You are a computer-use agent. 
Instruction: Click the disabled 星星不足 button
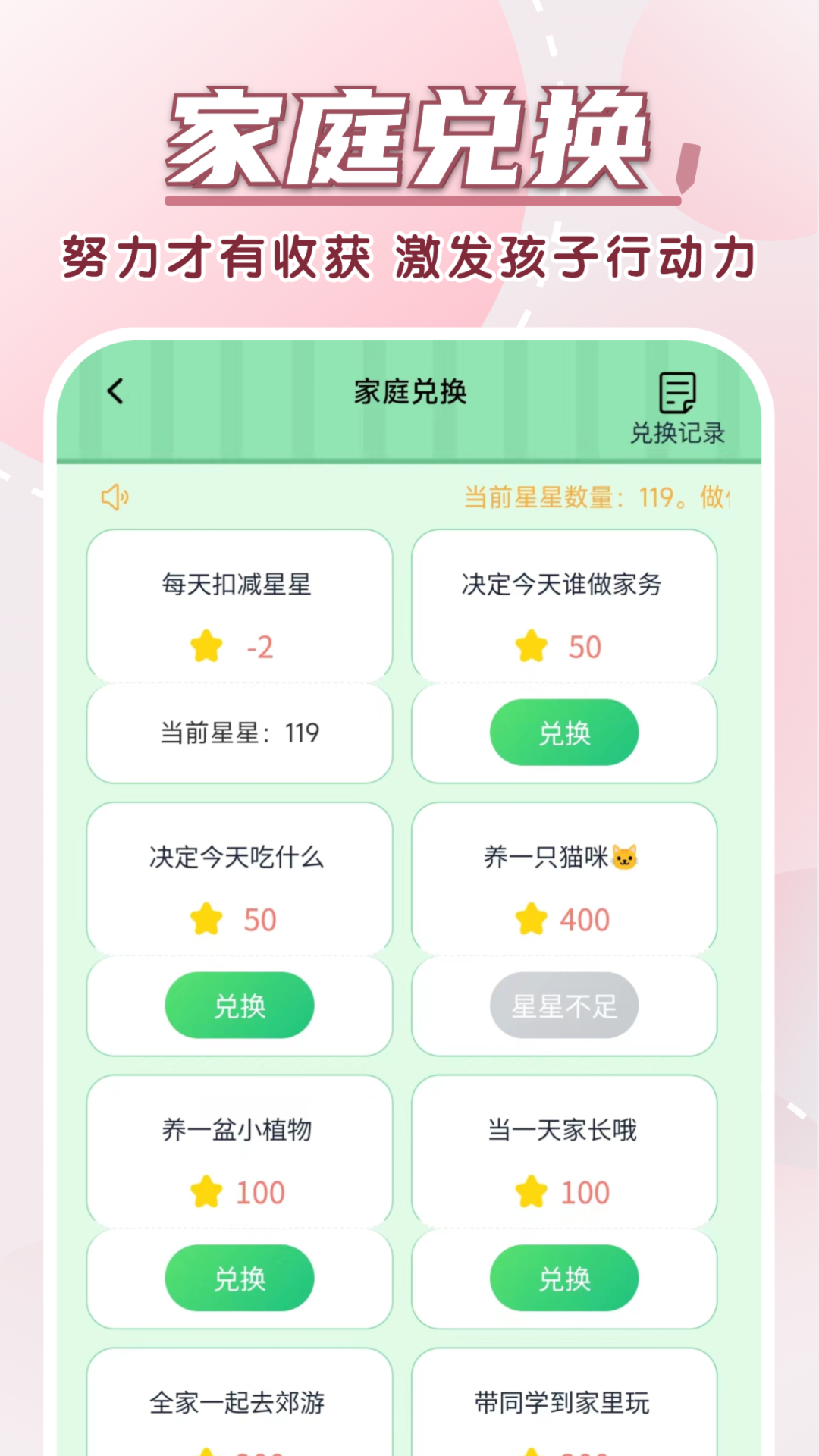click(x=564, y=1005)
